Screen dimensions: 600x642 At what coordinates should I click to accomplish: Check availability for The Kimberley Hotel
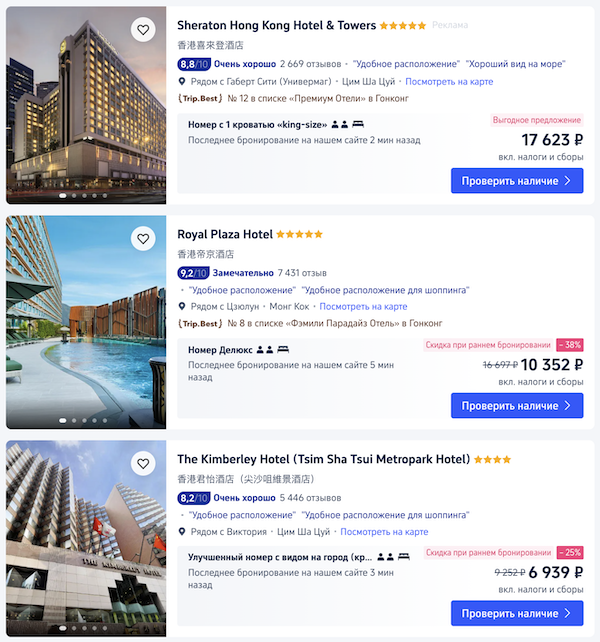(x=516, y=613)
